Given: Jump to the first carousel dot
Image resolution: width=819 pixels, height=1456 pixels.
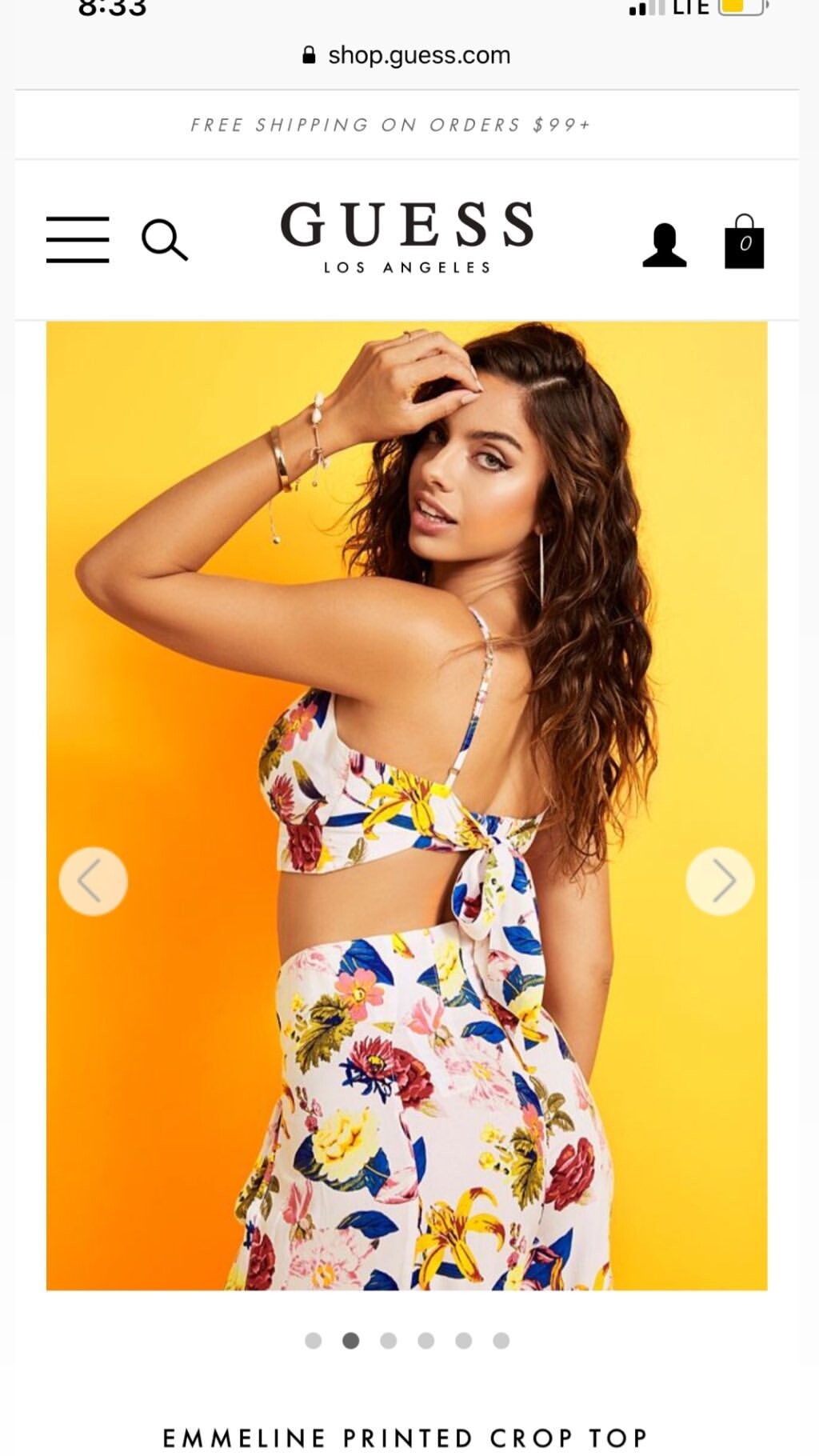Looking at the screenshot, I should [314, 1341].
